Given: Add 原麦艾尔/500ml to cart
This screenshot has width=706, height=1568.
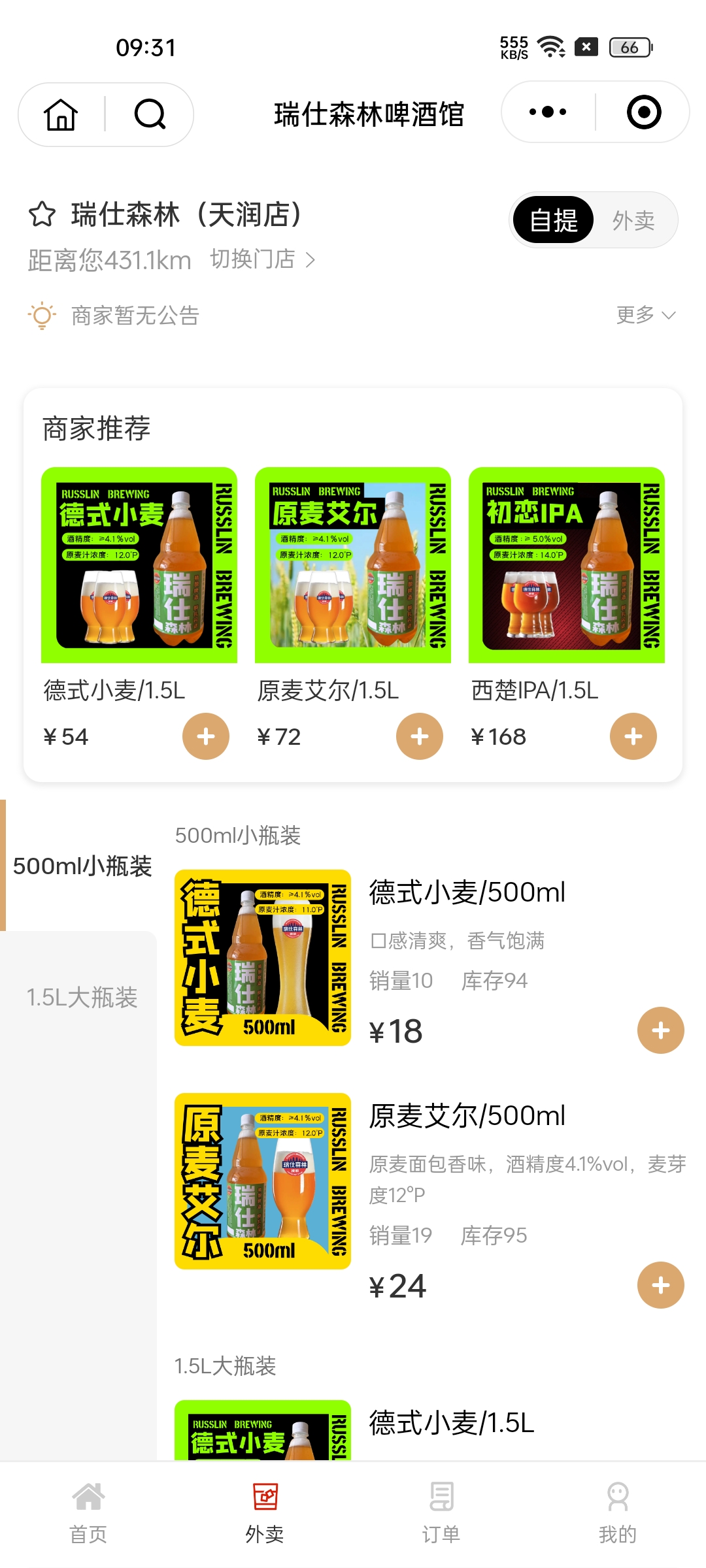Looking at the screenshot, I should pos(661,1285).
